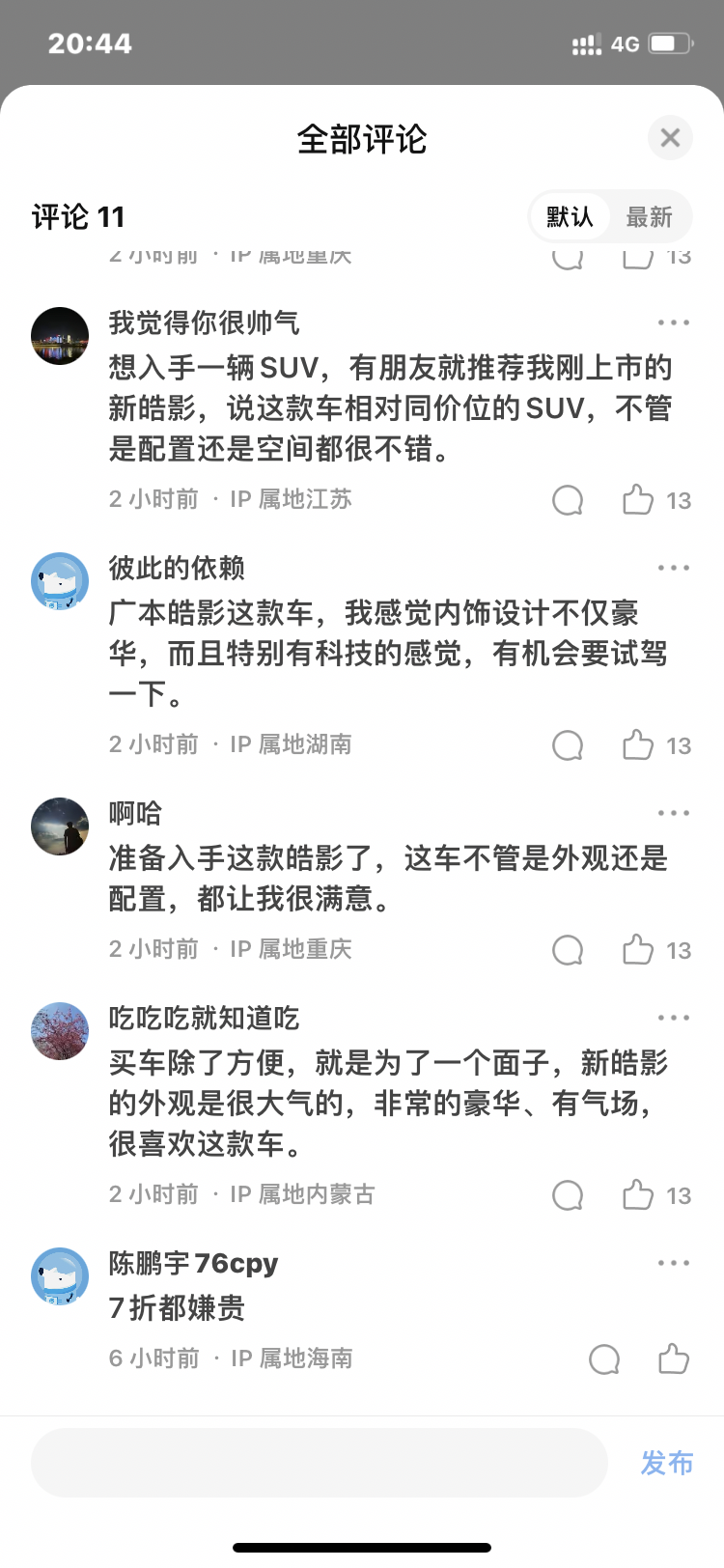Like the comment by 彼此的依赖
The image size is (724, 1568).
pyautogui.click(x=638, y=745)
